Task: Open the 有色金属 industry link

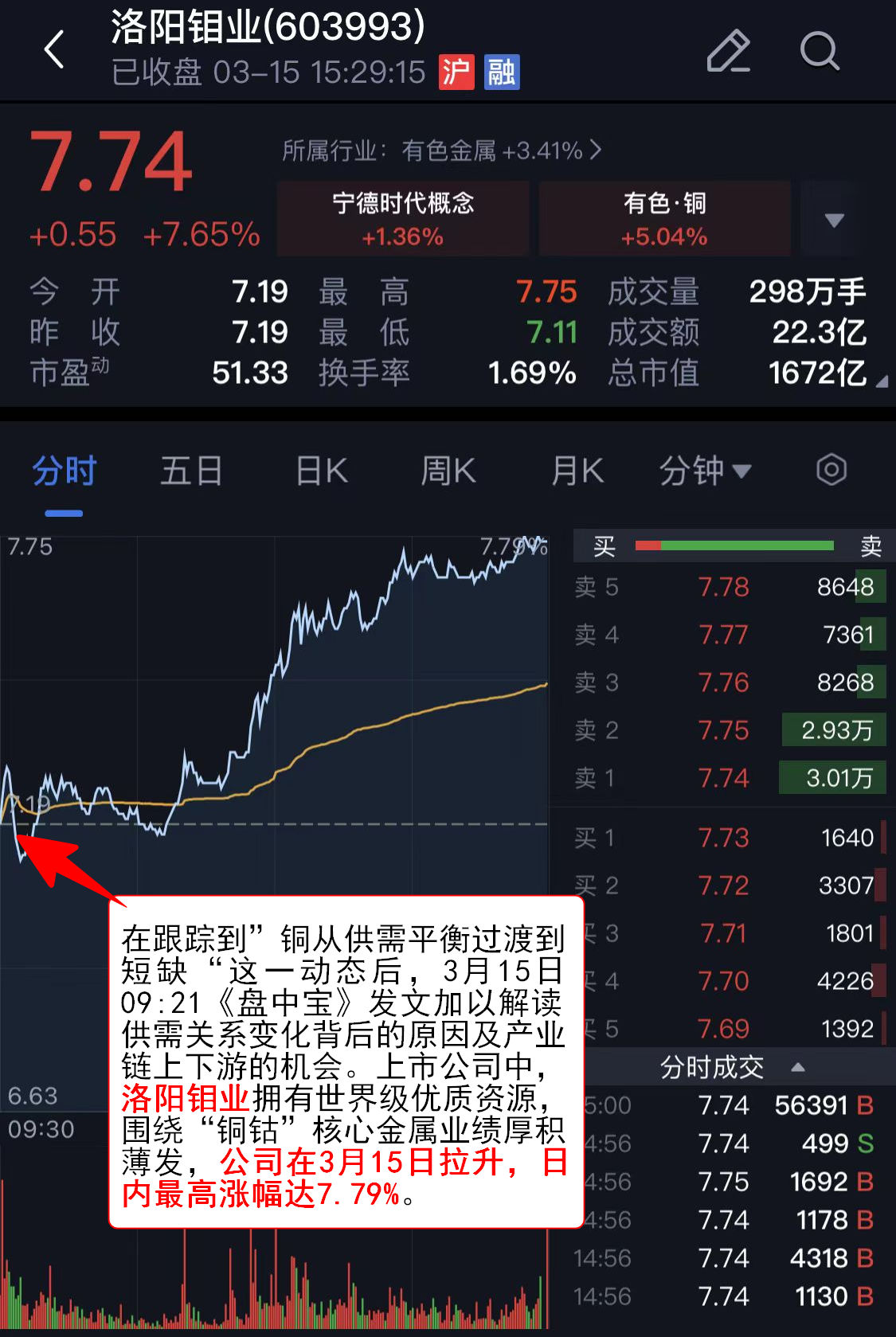Action: coord(442,150)
